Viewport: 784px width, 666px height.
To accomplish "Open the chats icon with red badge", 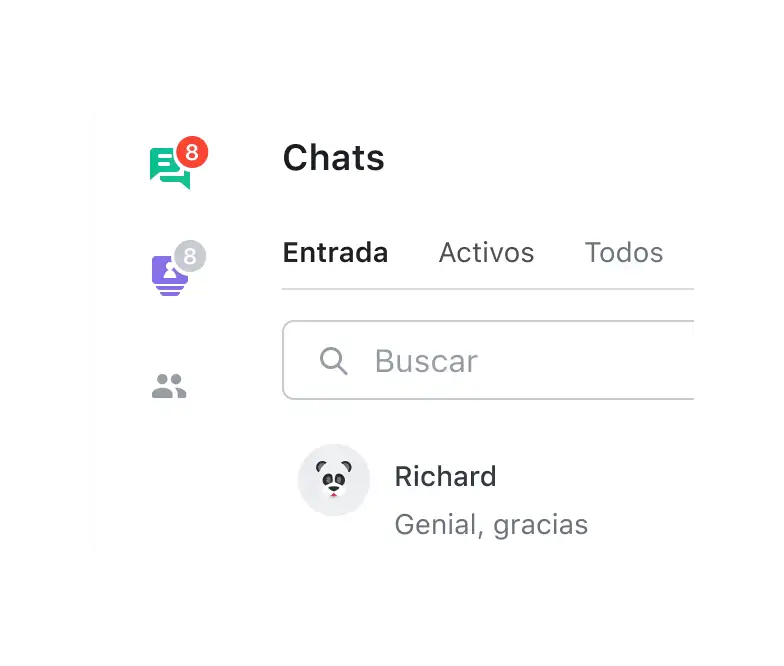I will pyautogui.click(x=170, y=168).
